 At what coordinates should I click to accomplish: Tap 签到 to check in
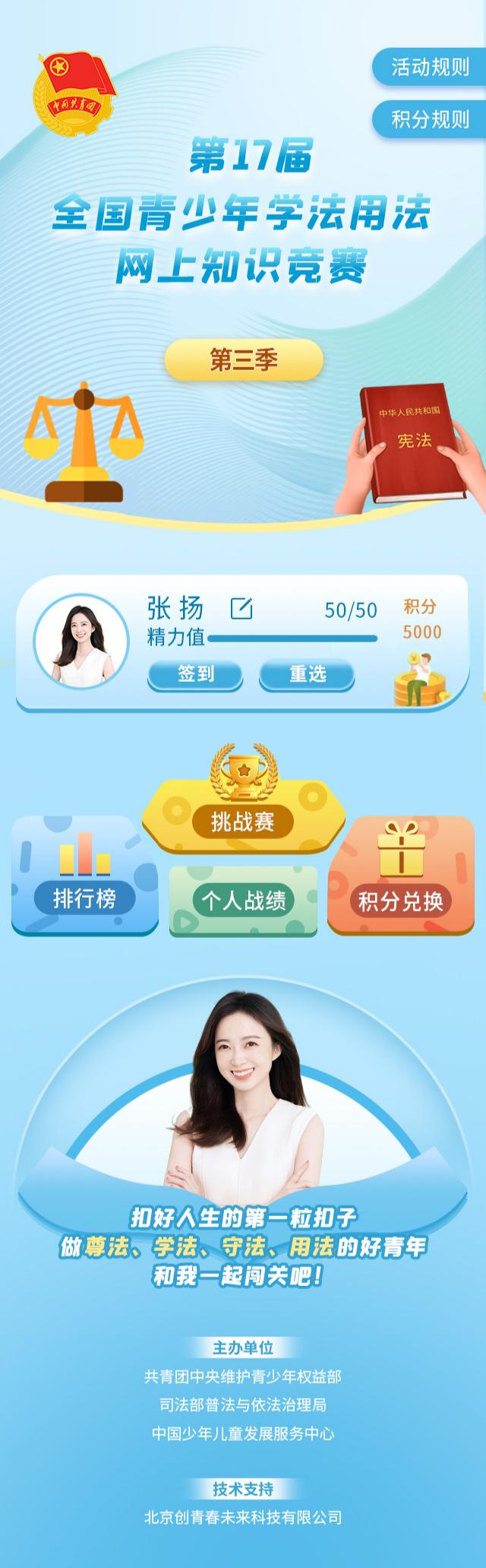point(195,674)
